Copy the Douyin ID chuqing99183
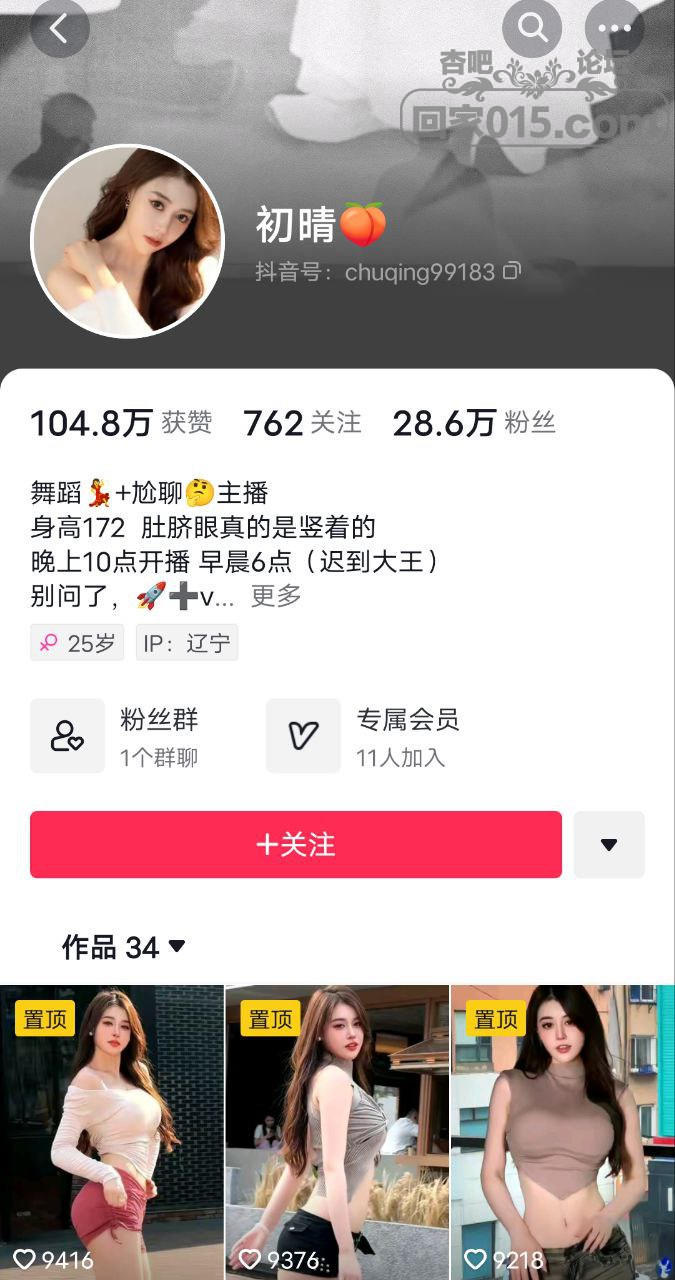Image resolution: width=675 pixels, height=1280 pixels. coord(512,271)
